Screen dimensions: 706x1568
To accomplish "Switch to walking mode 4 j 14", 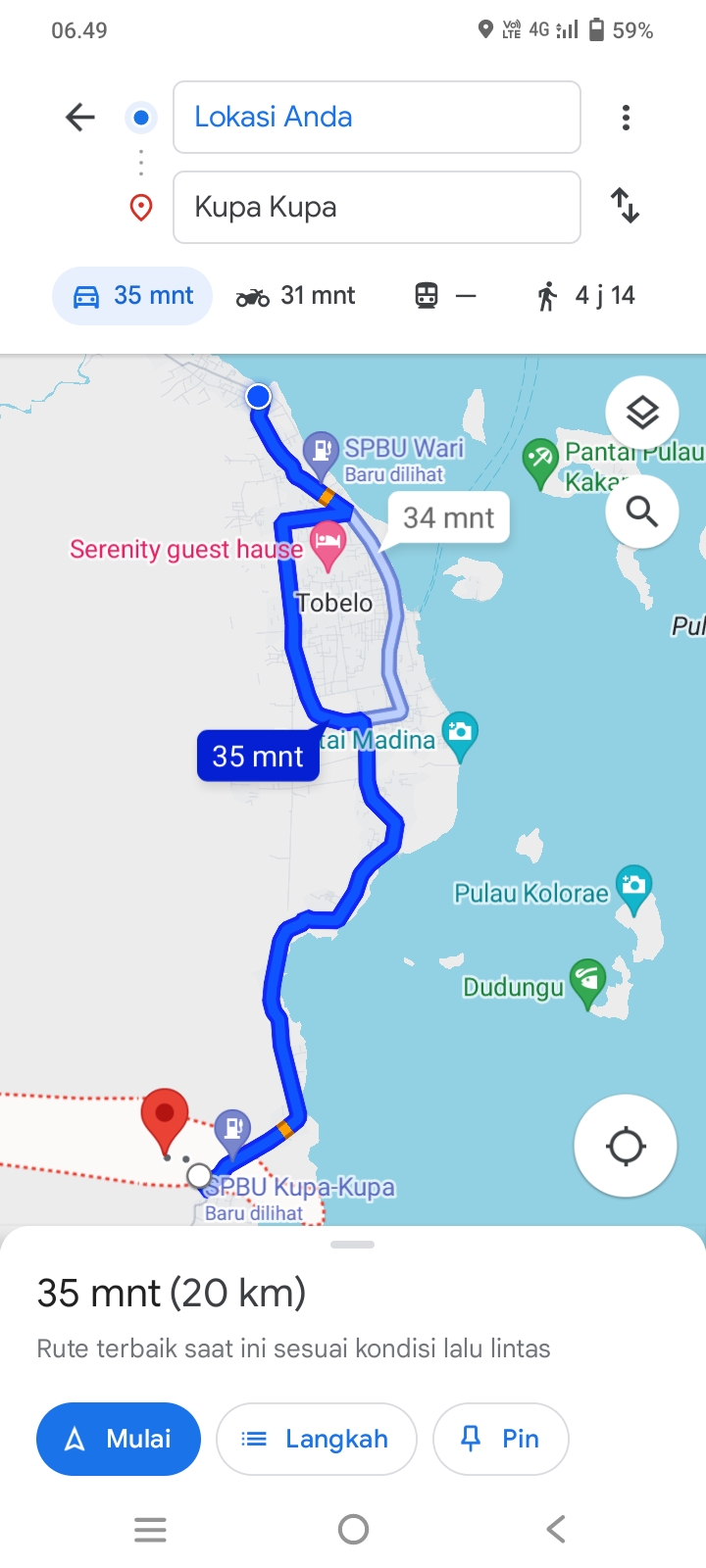I will [x=586, y=295].
